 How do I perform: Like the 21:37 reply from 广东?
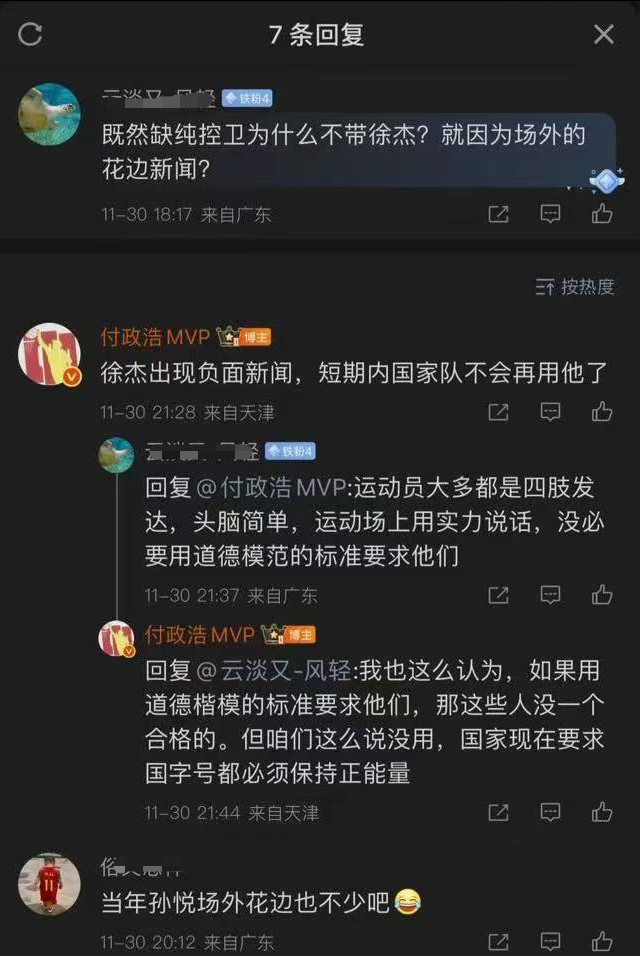(602, 595)
